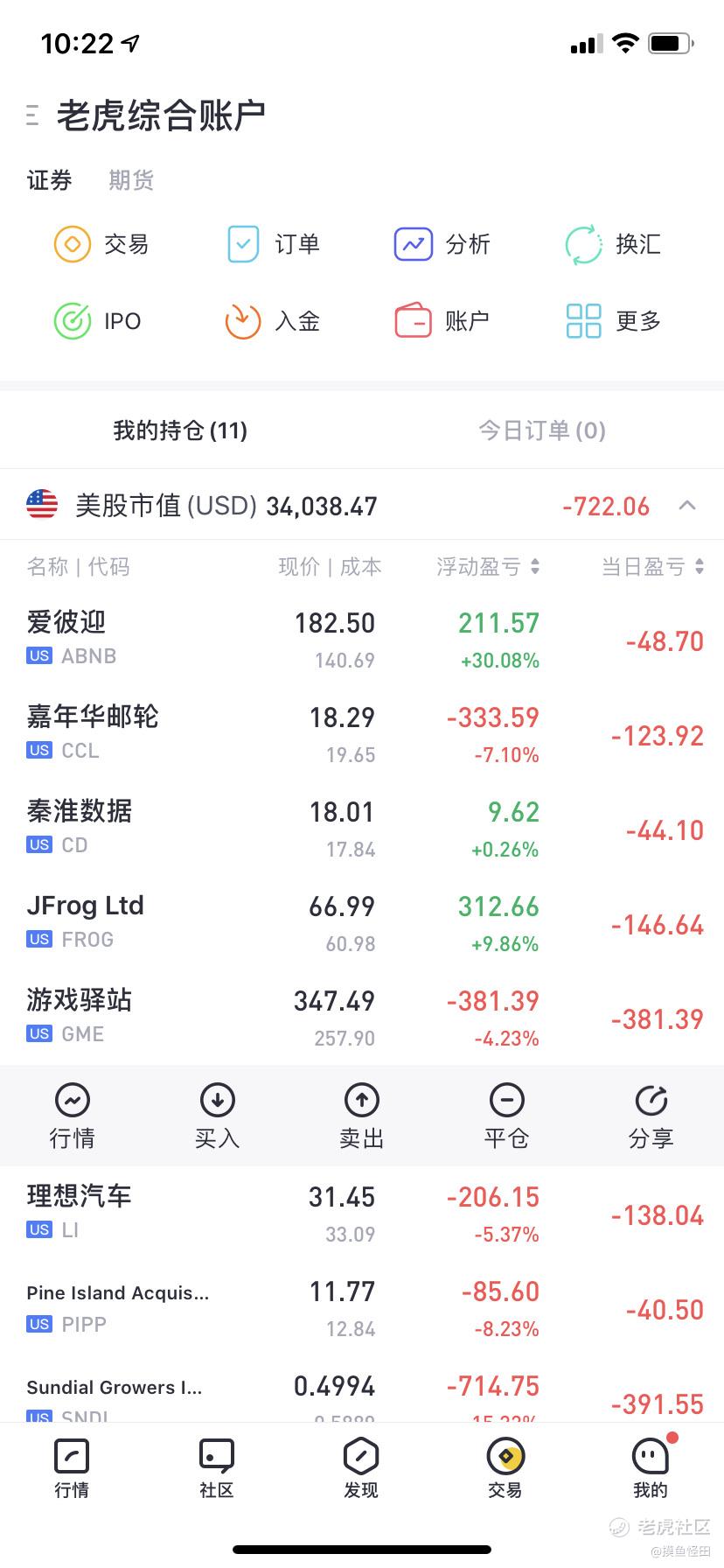Viewport: 724px width, 1568px height.
Task: Switch to 今日订单 tab
Action: pos(542,430)
